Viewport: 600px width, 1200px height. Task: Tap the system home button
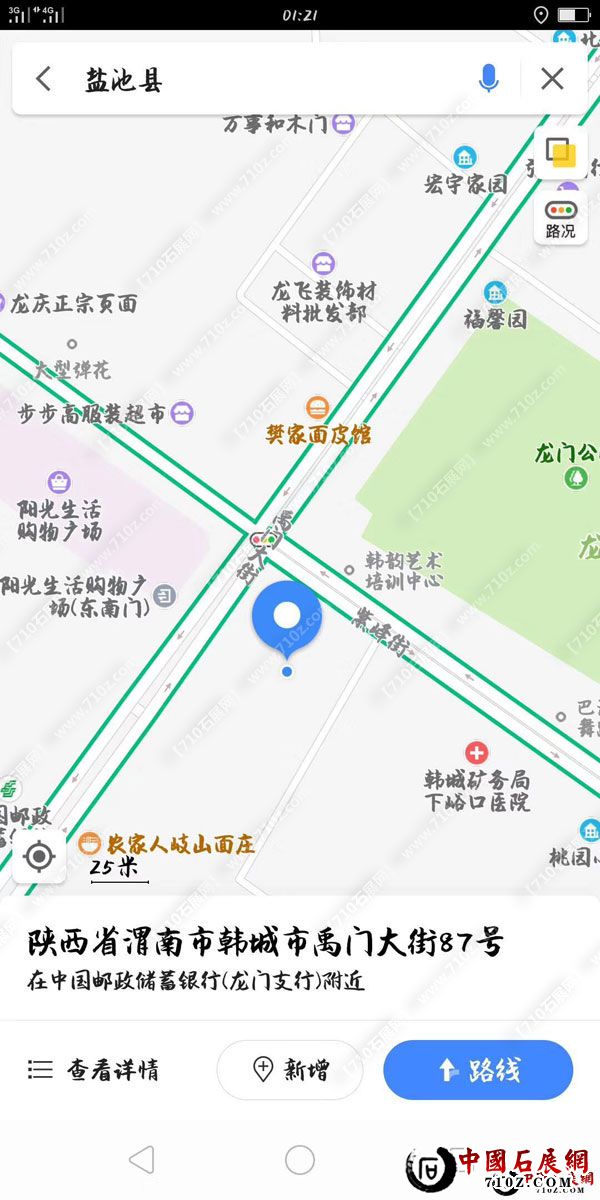click(x=300, y=1160)
